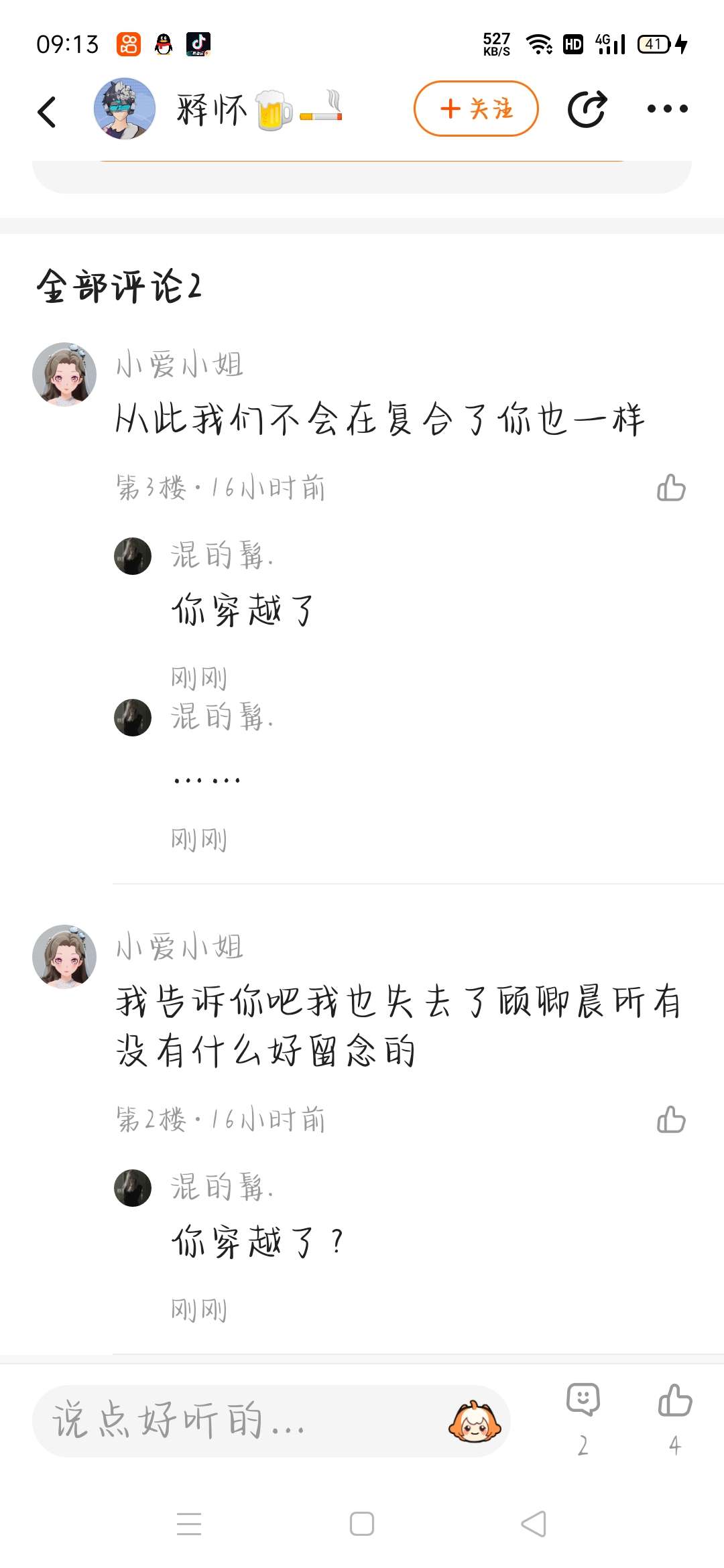The height and width of the screenshot is (1568, 724).
Task: Open recent apps from the navigation bar
Action: [x=189, y=1524]
